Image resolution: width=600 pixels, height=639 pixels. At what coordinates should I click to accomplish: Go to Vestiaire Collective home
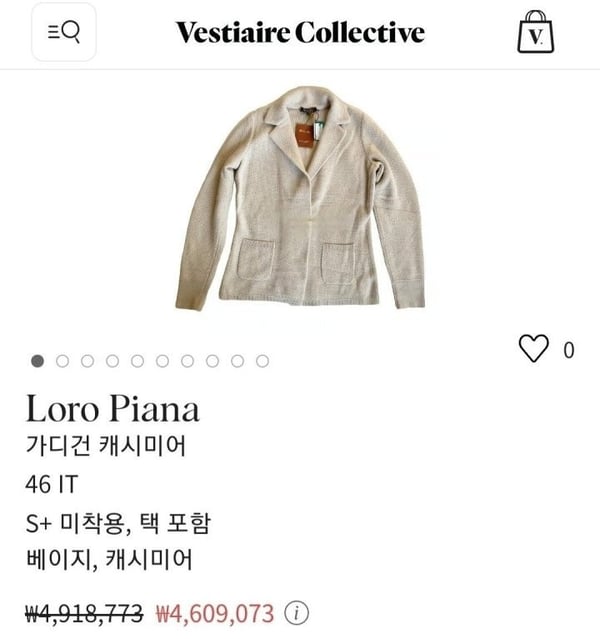[x=300, y=33]
